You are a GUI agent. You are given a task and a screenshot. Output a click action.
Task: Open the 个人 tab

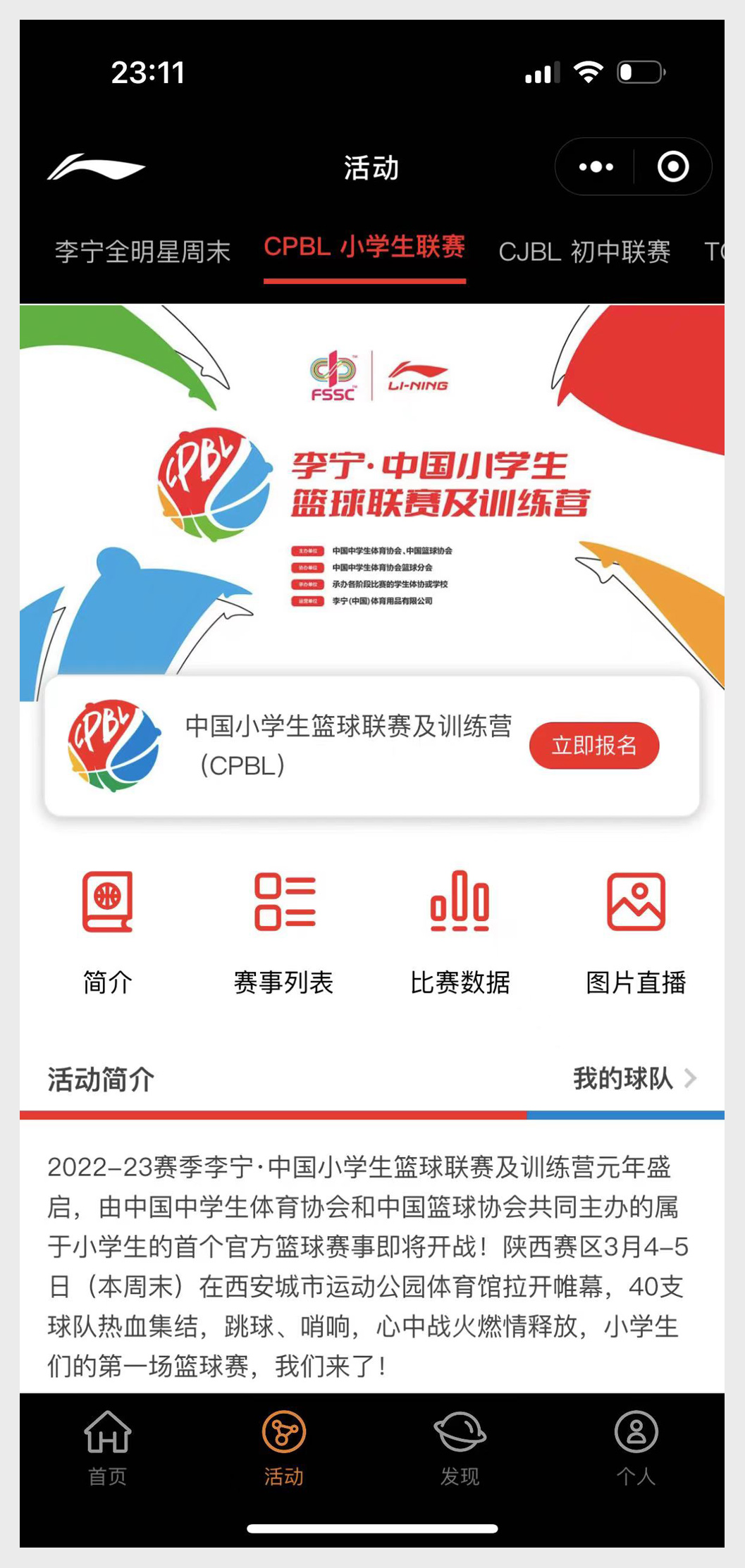(x=636, y=1448)
